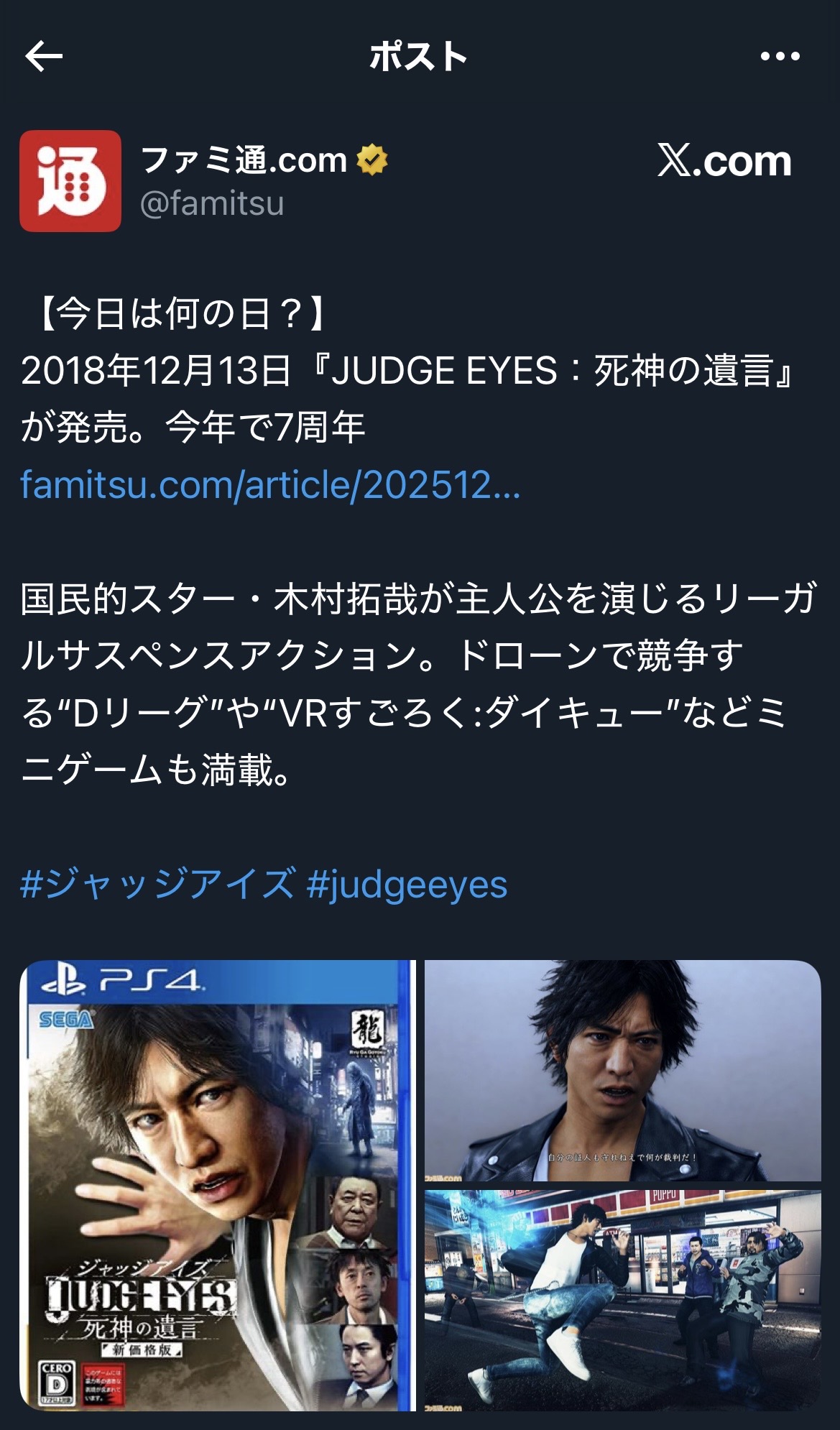The width and height of the screenshot is (840, 1430).
Task: Open the #judgeeyes hashtag
Action: 407,884
